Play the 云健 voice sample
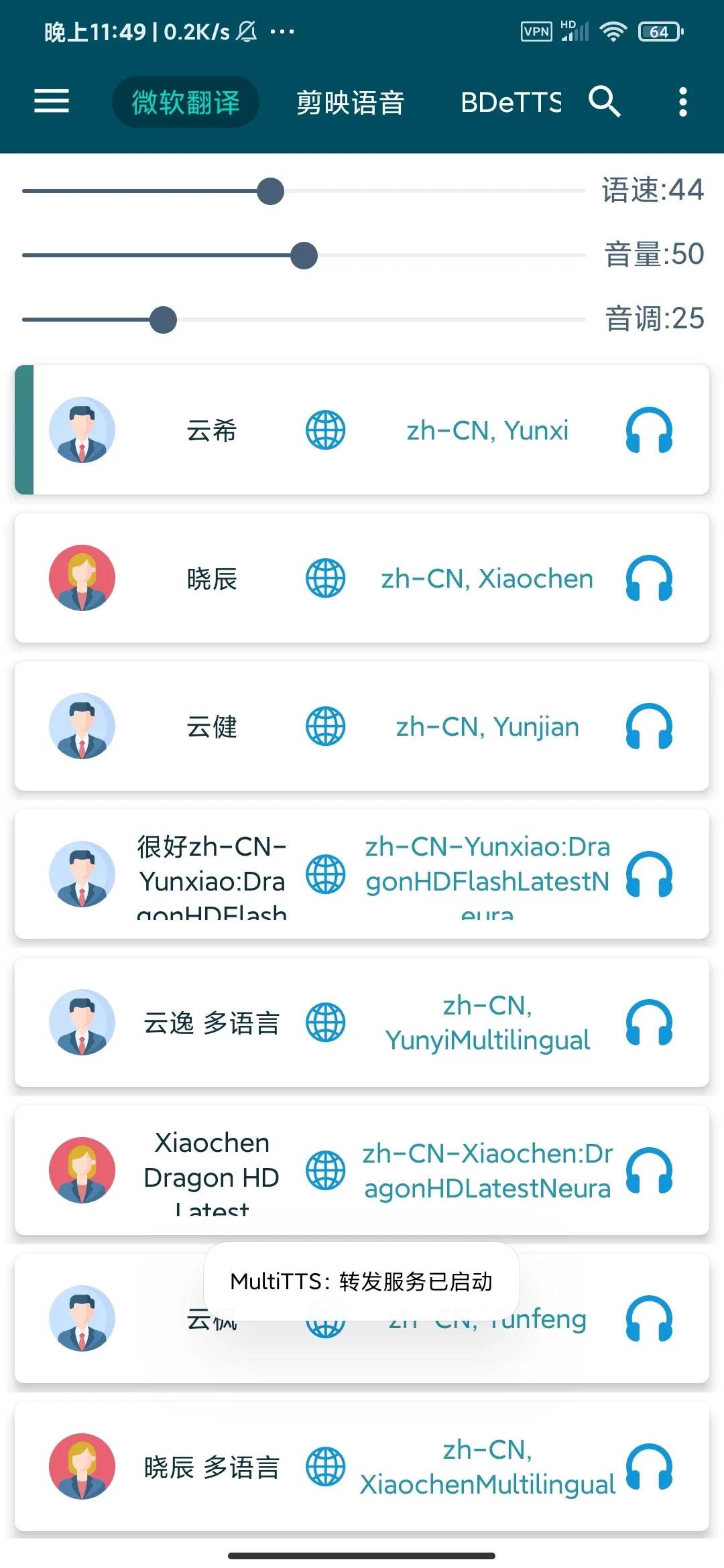The image size is (724, 1568). click(649, 726)
